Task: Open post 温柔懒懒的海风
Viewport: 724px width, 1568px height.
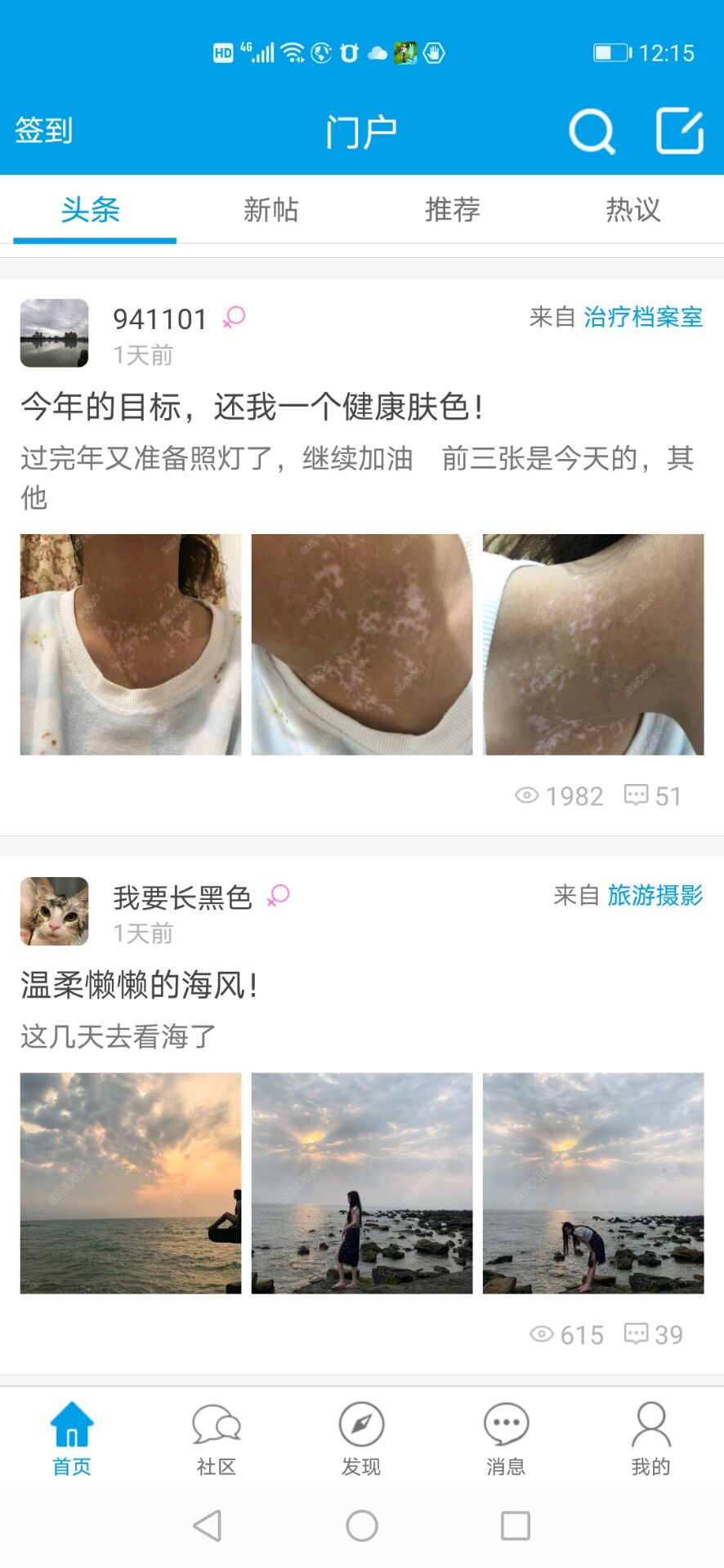Action: [140, 985]
